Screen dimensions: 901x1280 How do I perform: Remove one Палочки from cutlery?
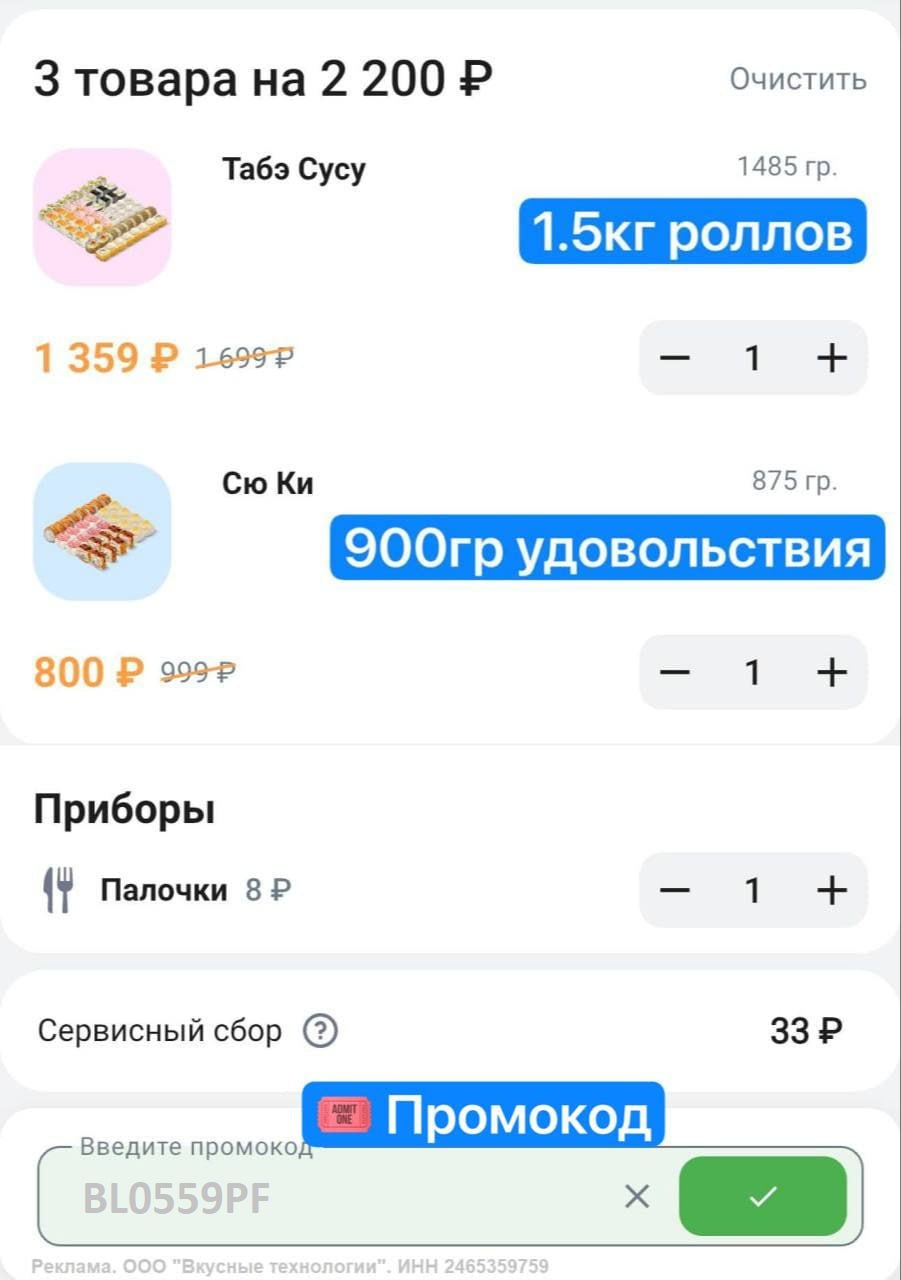(676, 890)
